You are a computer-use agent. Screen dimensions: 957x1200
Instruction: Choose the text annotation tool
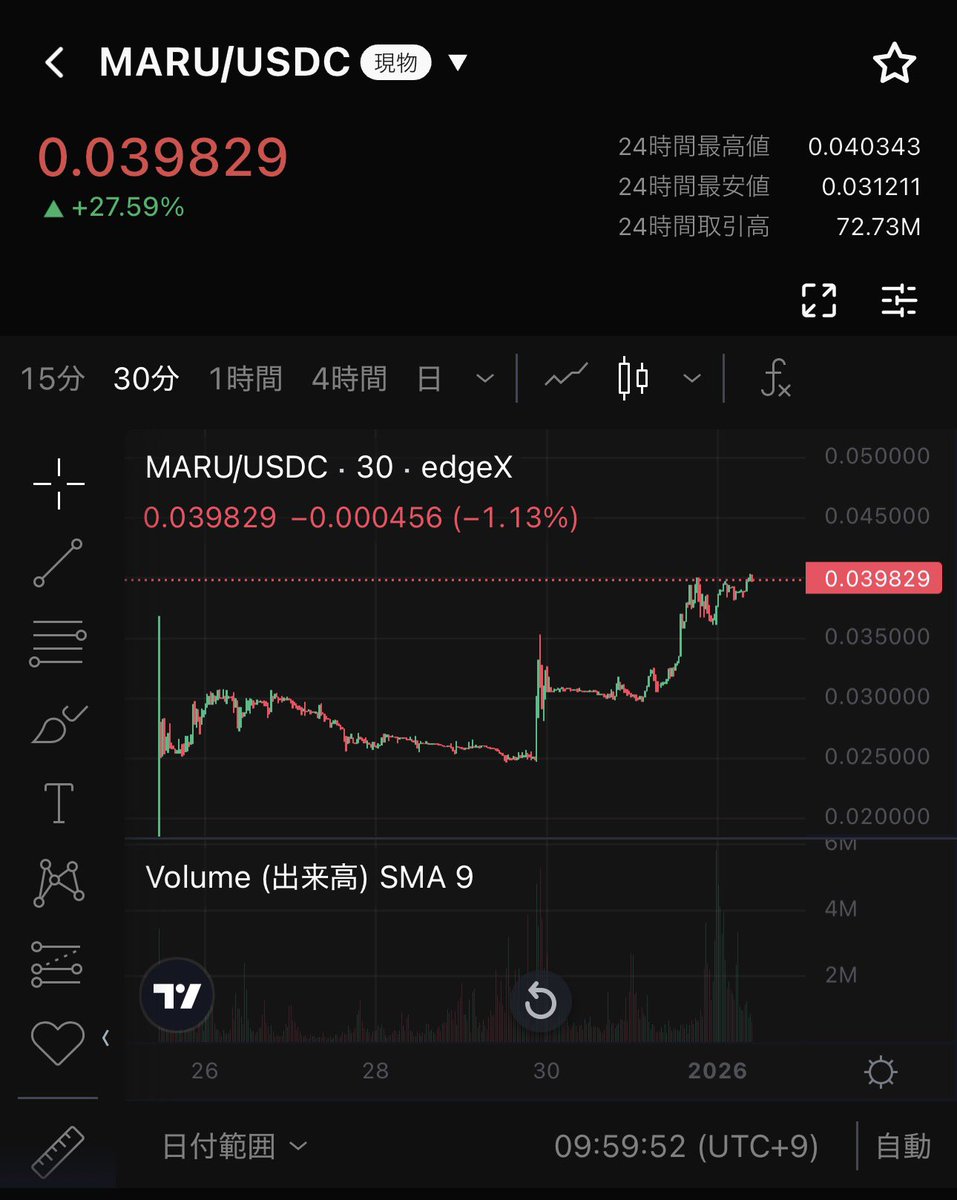pos(58,802)
